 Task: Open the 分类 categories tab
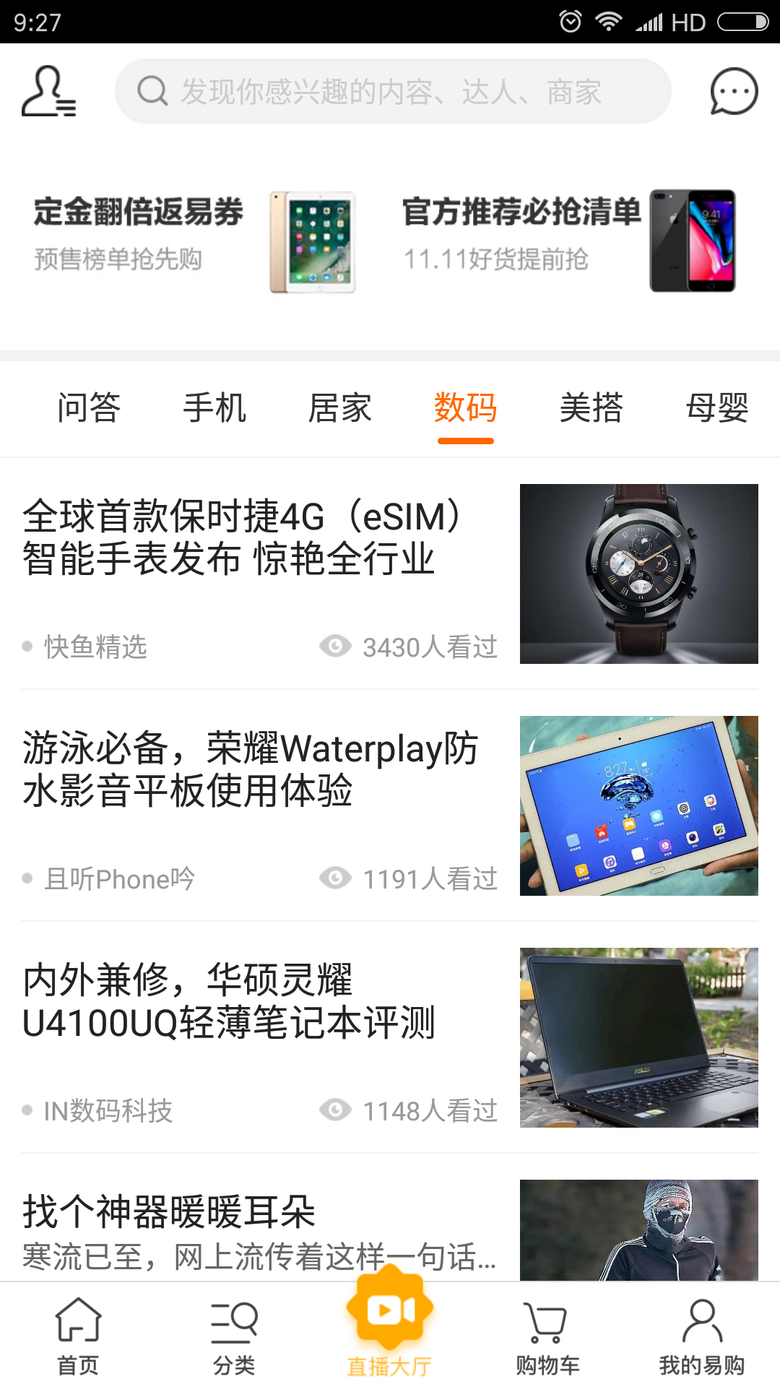[234, 1335]
